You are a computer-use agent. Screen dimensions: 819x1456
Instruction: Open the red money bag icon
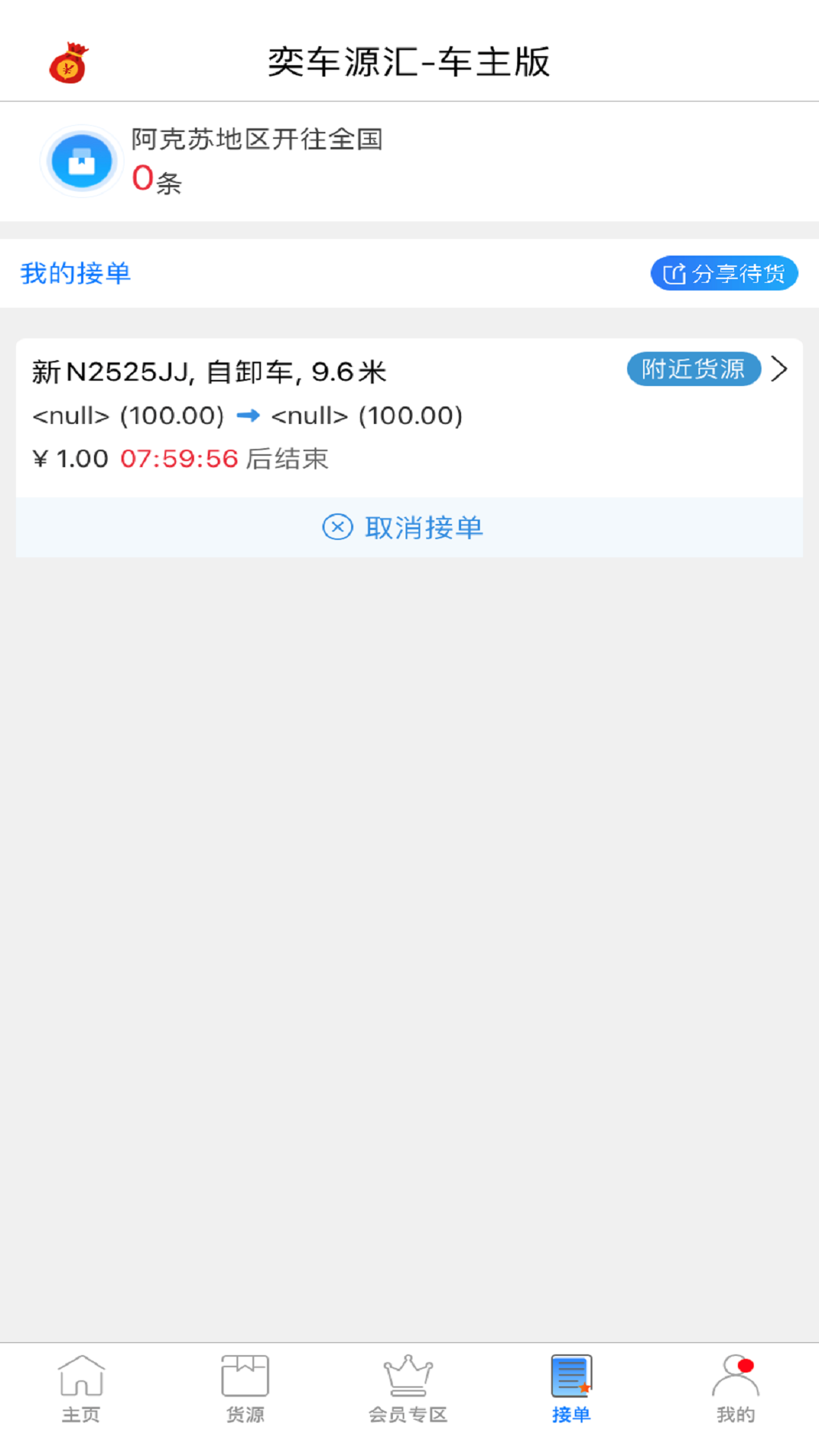tap(69, 63)
